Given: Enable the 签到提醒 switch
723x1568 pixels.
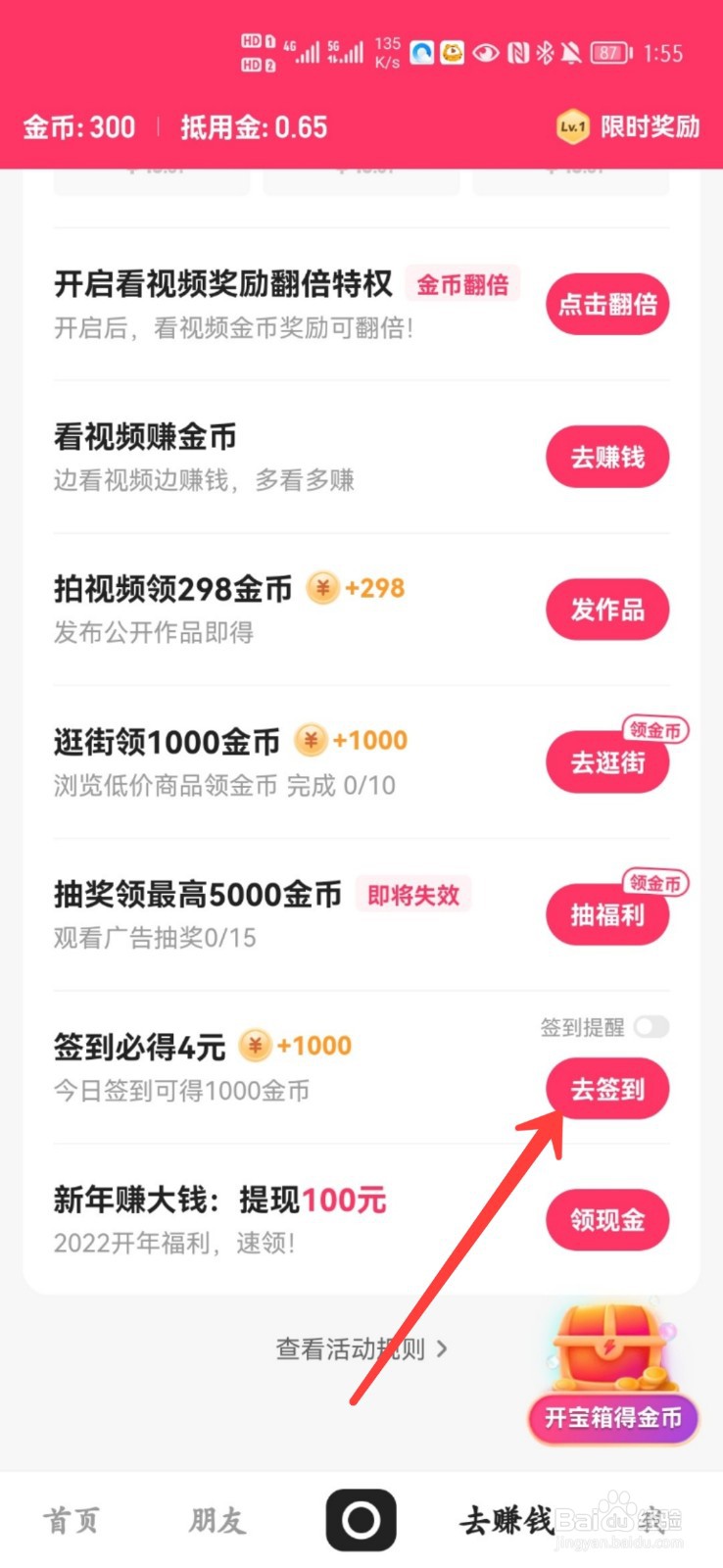Looking at the screenshot, I should pyautogui.click(x=651, y=1026).
